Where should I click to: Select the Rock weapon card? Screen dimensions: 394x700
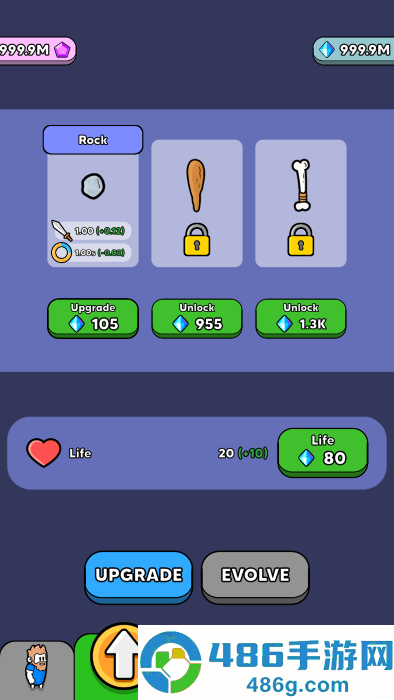93,196
